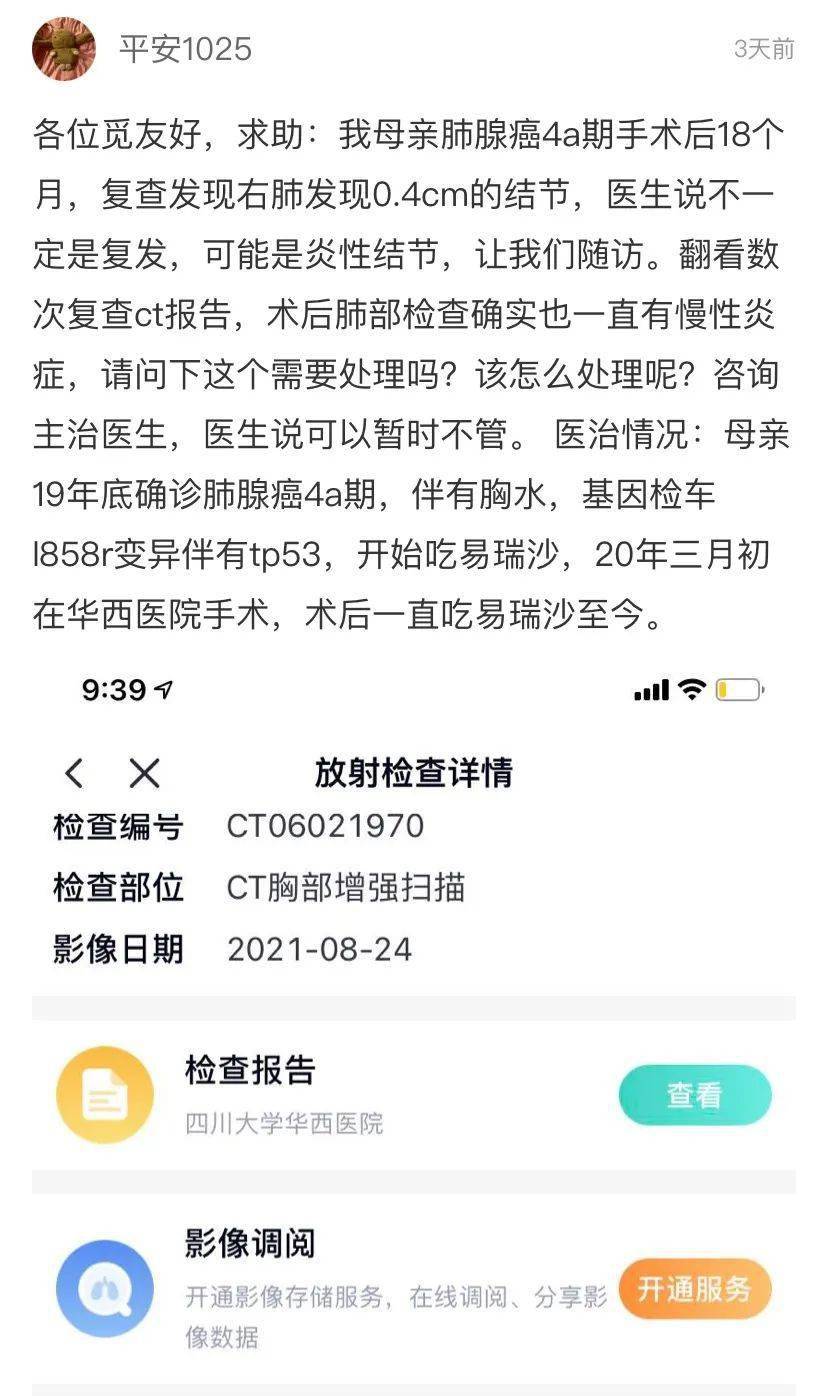Tap the username 平安1025
The height and width of the screenshot is (1396, 828).
(x=185, y=49)
